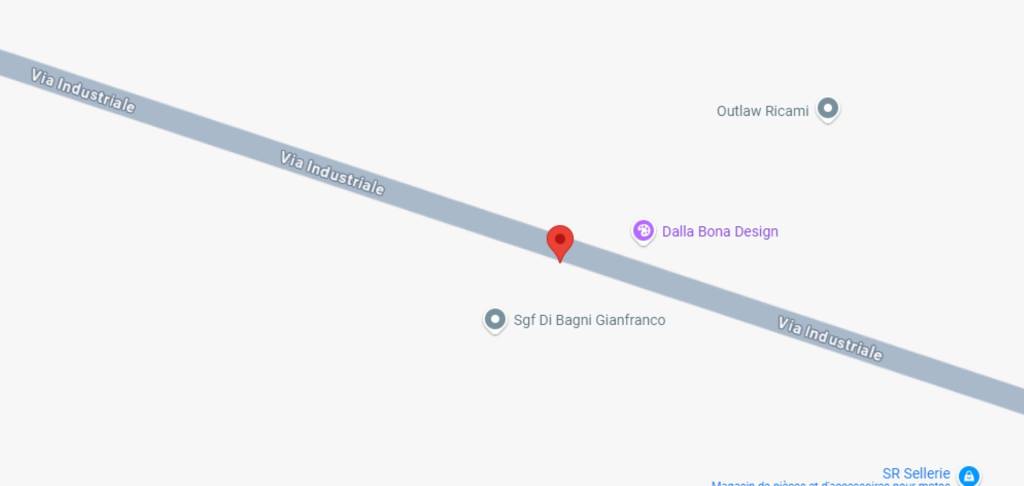Image resolution: width=1024 pixels, height=486 pixels.
Task: Open the SR Sellerie shop marker
Action: click(967, 475)
